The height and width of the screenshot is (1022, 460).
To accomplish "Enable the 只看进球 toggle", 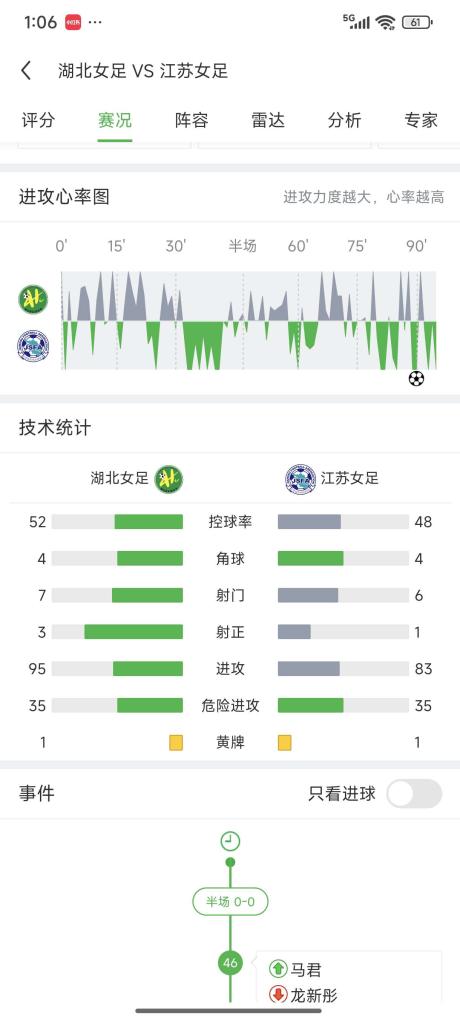I will pos(414,794).
